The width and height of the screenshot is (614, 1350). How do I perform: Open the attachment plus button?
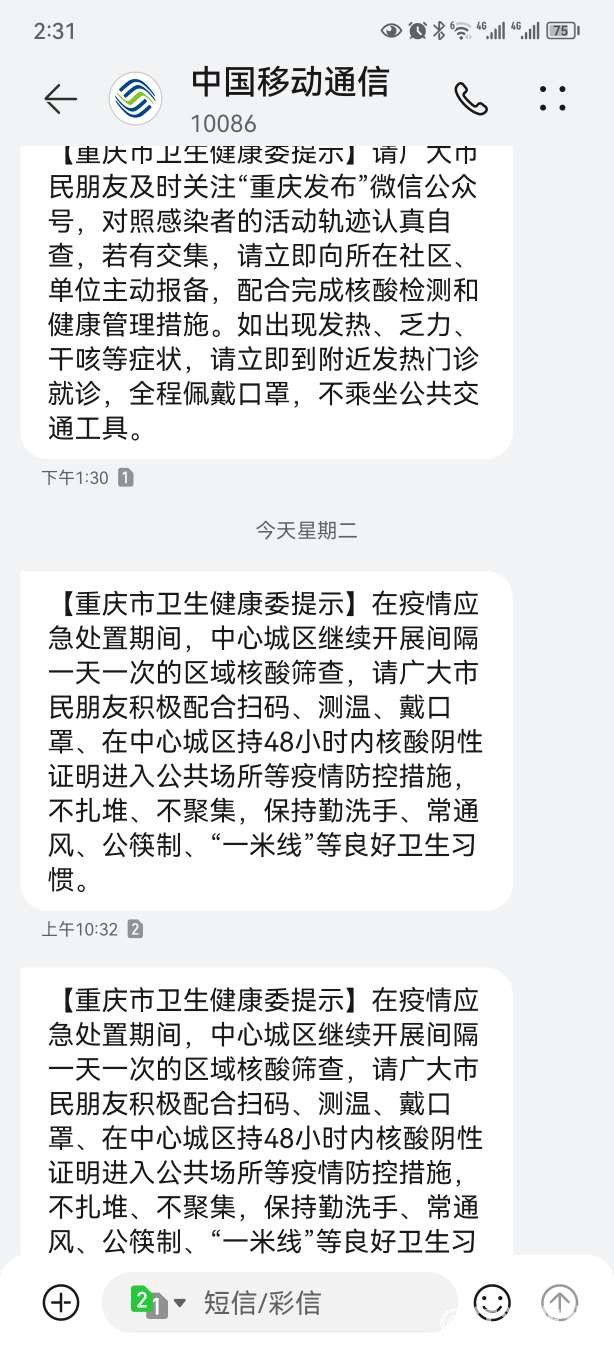[61, 1302]
